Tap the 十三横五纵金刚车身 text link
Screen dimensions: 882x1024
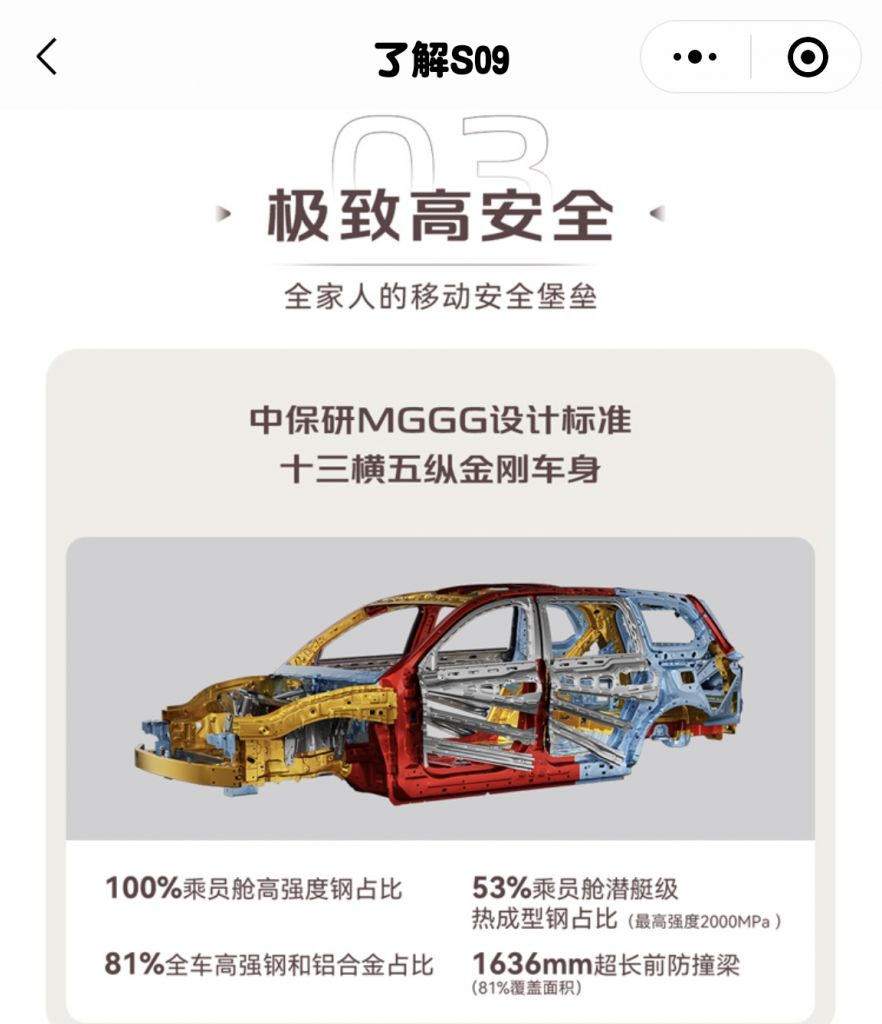[x=440, y=468]
